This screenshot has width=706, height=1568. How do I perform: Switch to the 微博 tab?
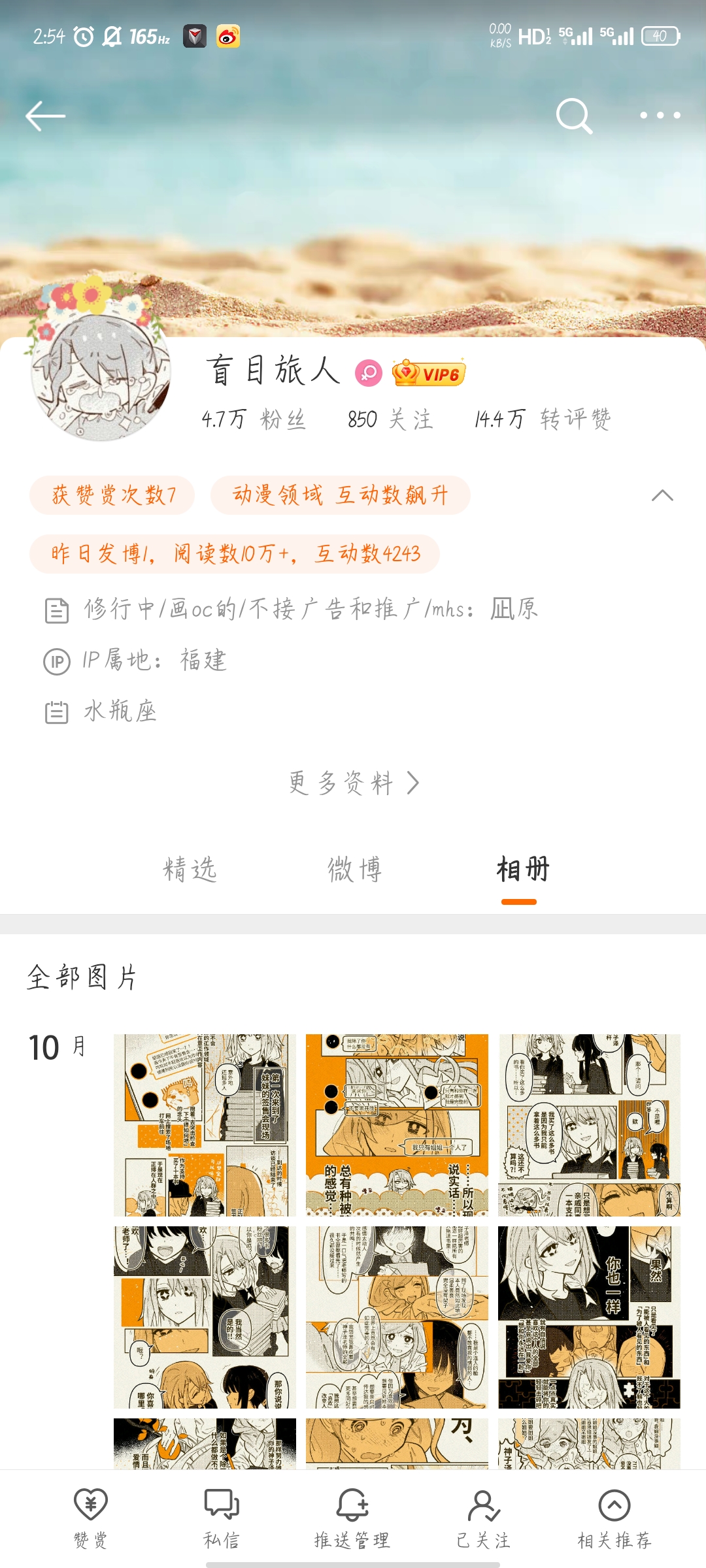click(354, 870)
